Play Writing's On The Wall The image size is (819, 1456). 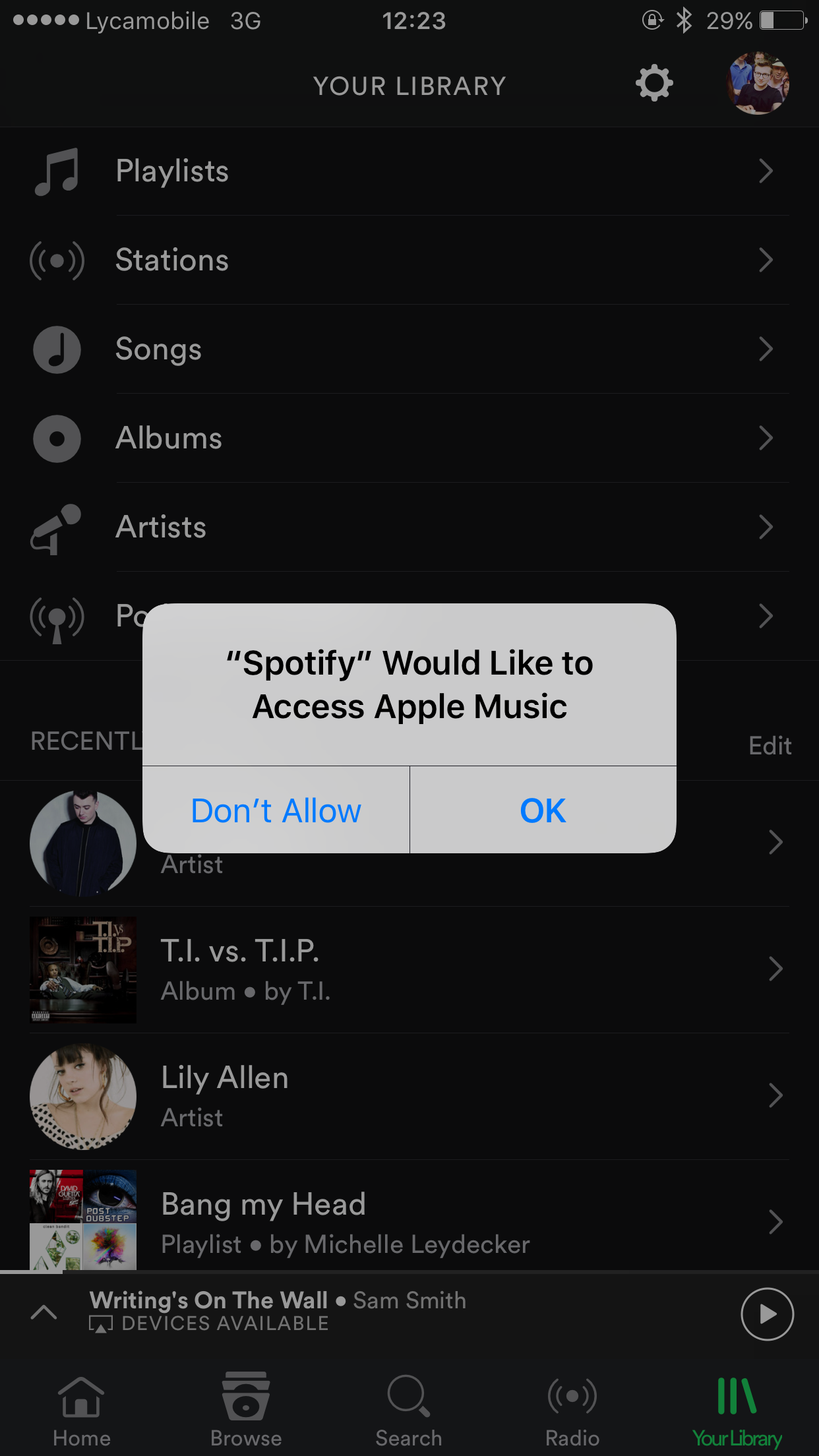pyautogui.click(x=767, y=1314)
